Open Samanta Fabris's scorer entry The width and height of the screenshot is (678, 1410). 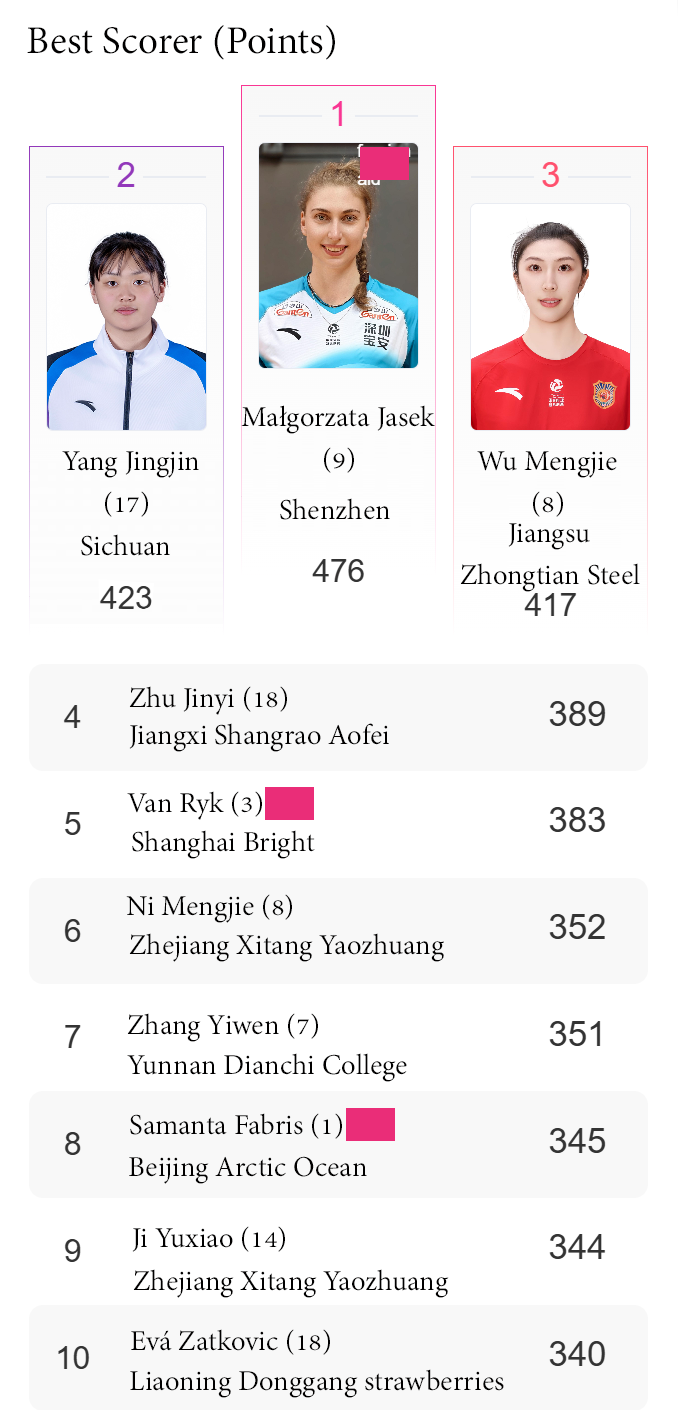coord(338,1144)
